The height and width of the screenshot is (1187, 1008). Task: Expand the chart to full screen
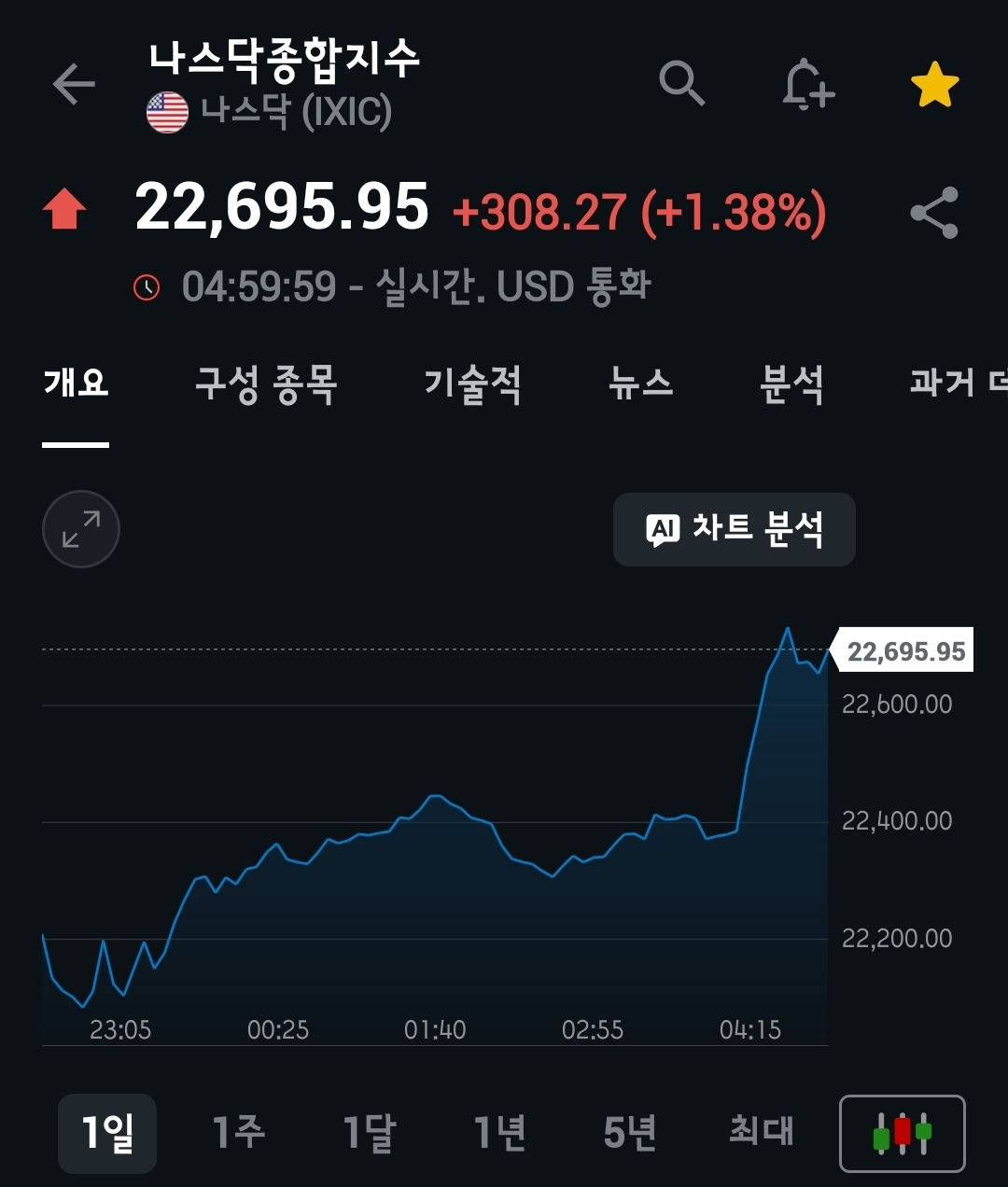pyautogui.click(x=81, y=529)
